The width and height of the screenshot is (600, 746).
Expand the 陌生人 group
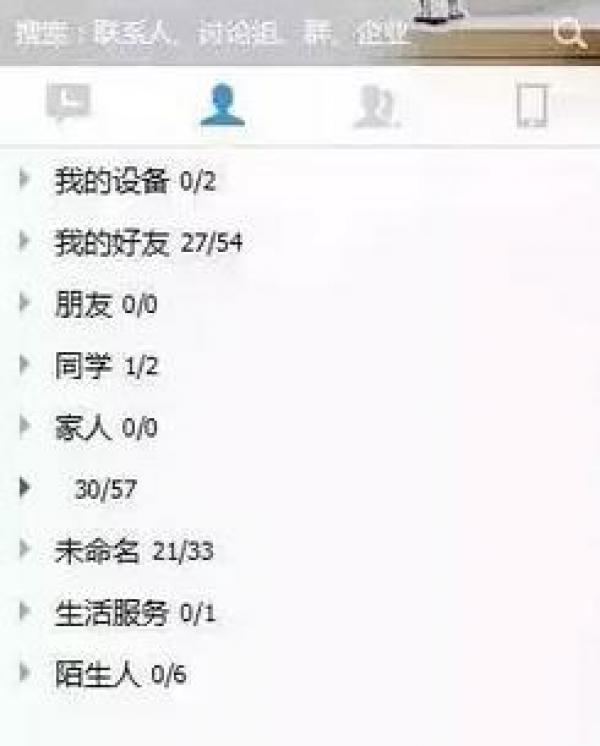pyautogui.click(x=97, y=673)
